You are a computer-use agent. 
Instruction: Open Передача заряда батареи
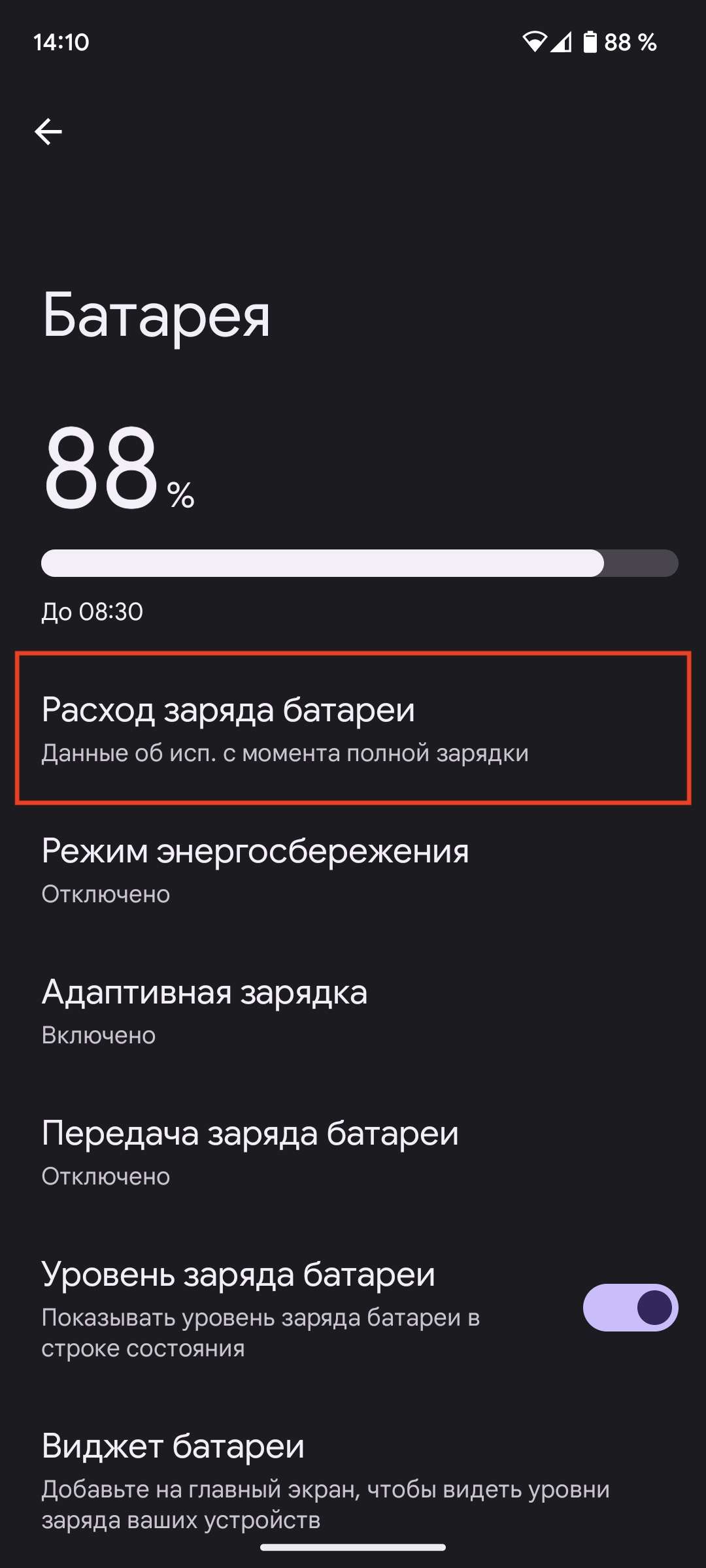353,1152
